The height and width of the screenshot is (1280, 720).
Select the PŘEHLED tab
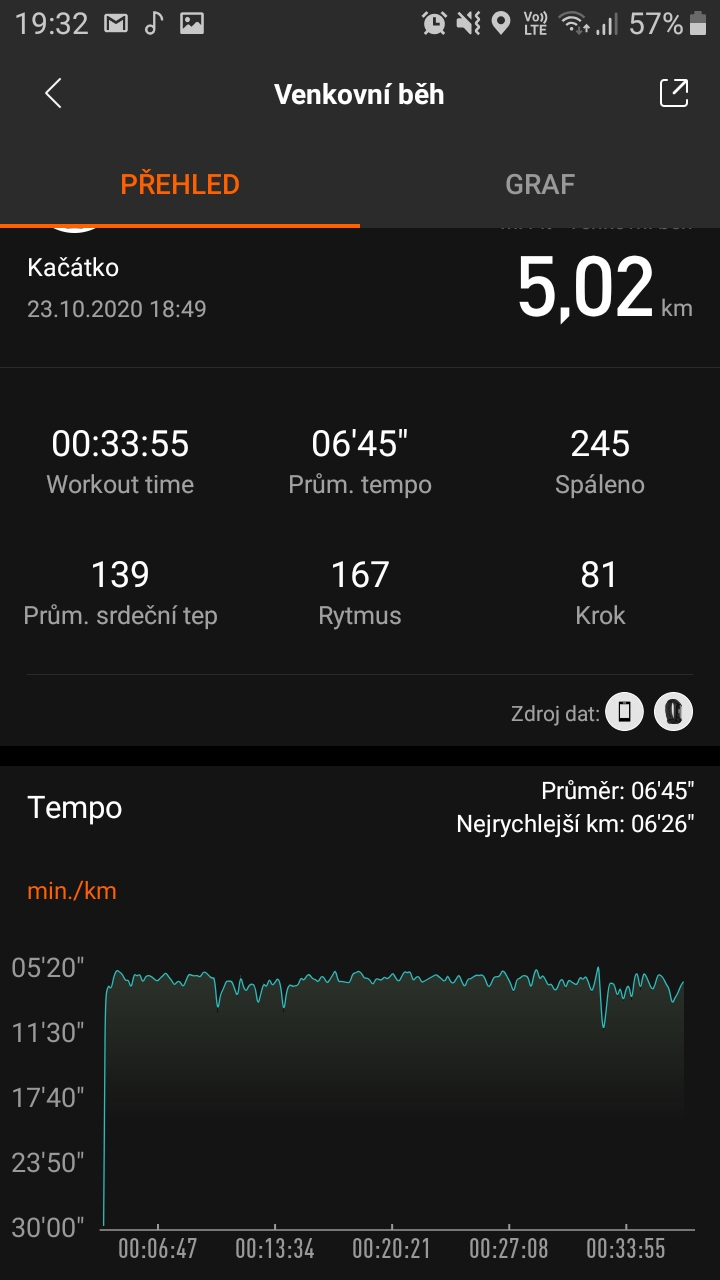[x=180, y=185]
